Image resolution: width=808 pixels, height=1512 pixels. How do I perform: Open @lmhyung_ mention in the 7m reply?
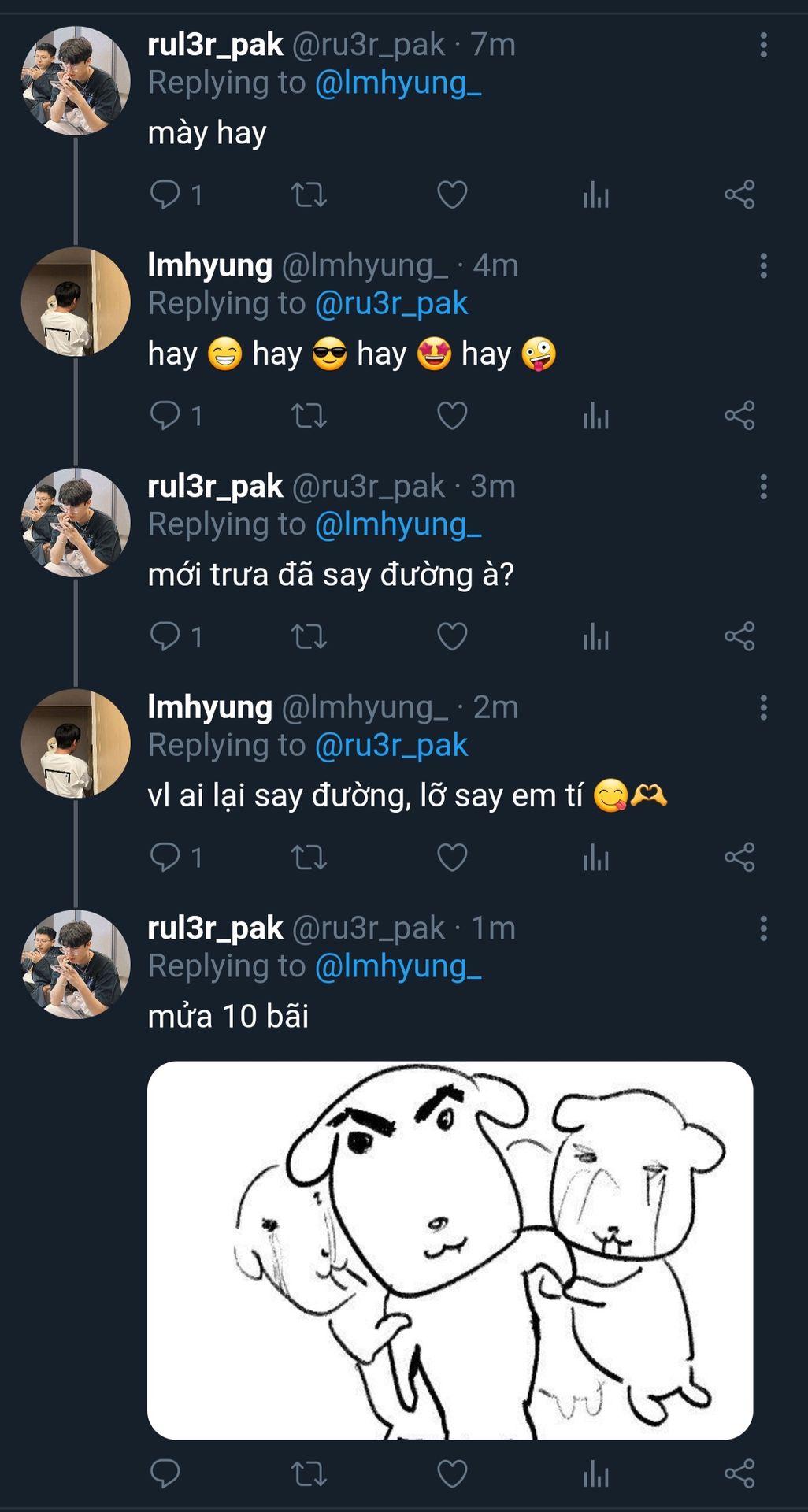(x=398, y=83)
